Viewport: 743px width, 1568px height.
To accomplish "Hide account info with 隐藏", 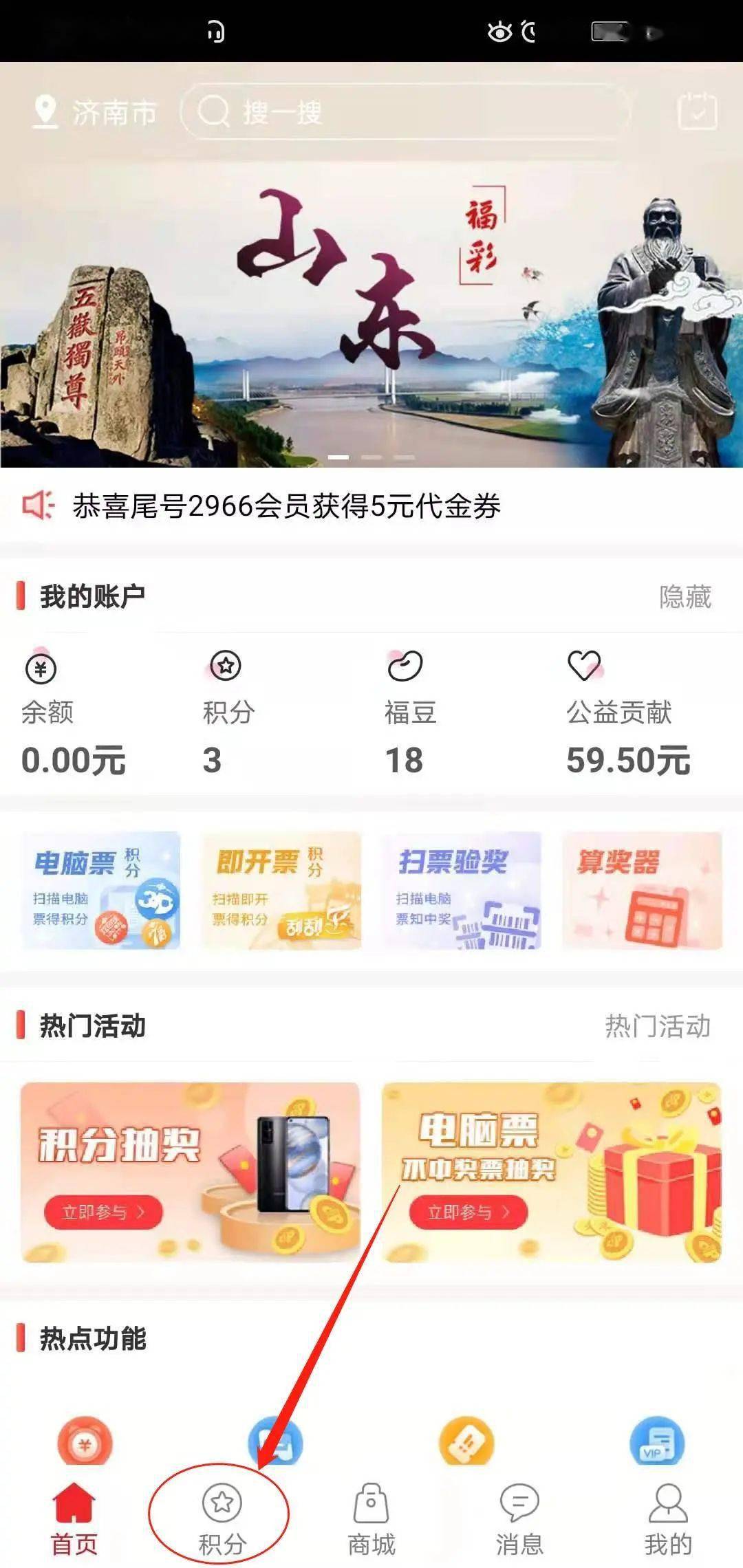I will [685, 597].
